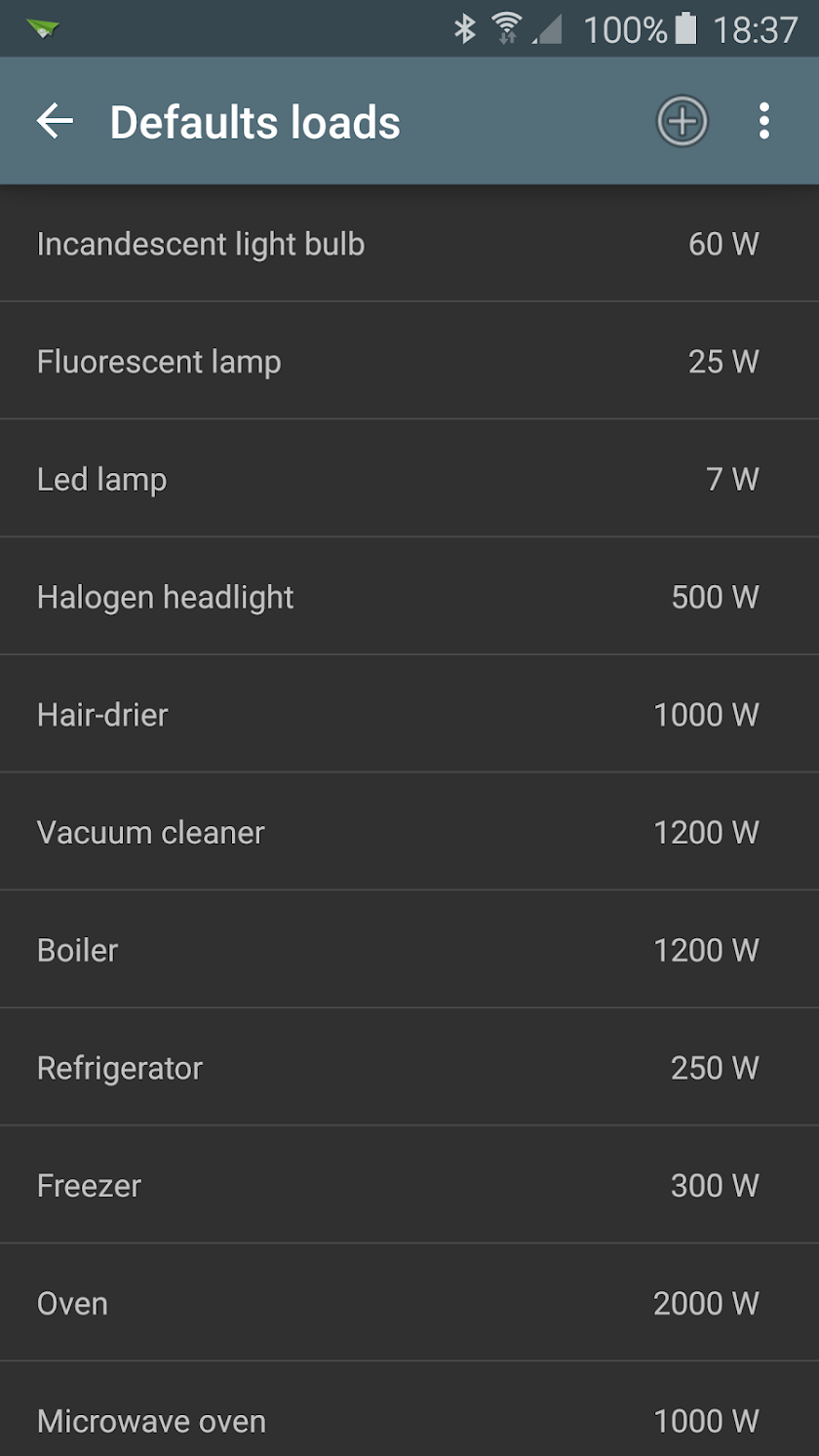Choose the Hair-drier 1000 W row
The image size is (819, 1456).
click(x=409, y=715)
